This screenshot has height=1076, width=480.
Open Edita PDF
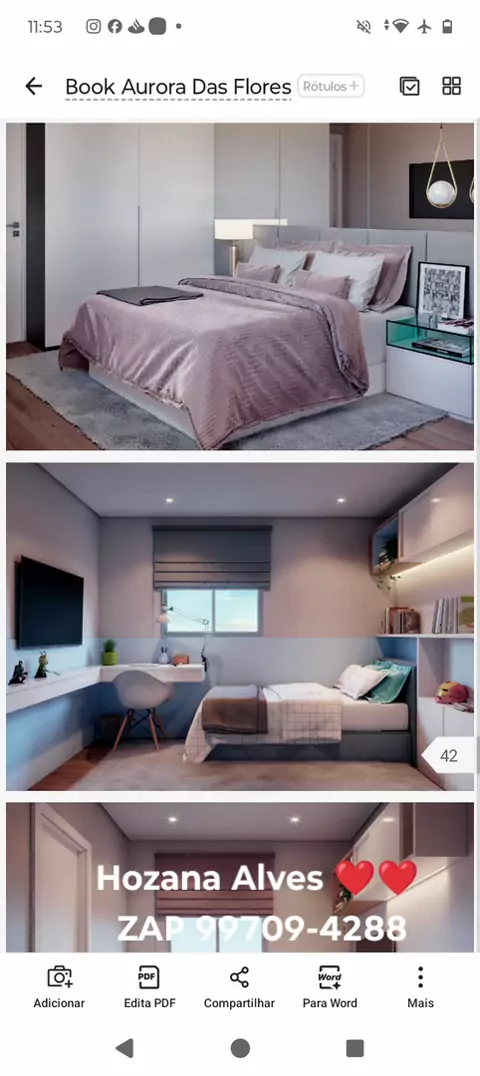[150, 987]
